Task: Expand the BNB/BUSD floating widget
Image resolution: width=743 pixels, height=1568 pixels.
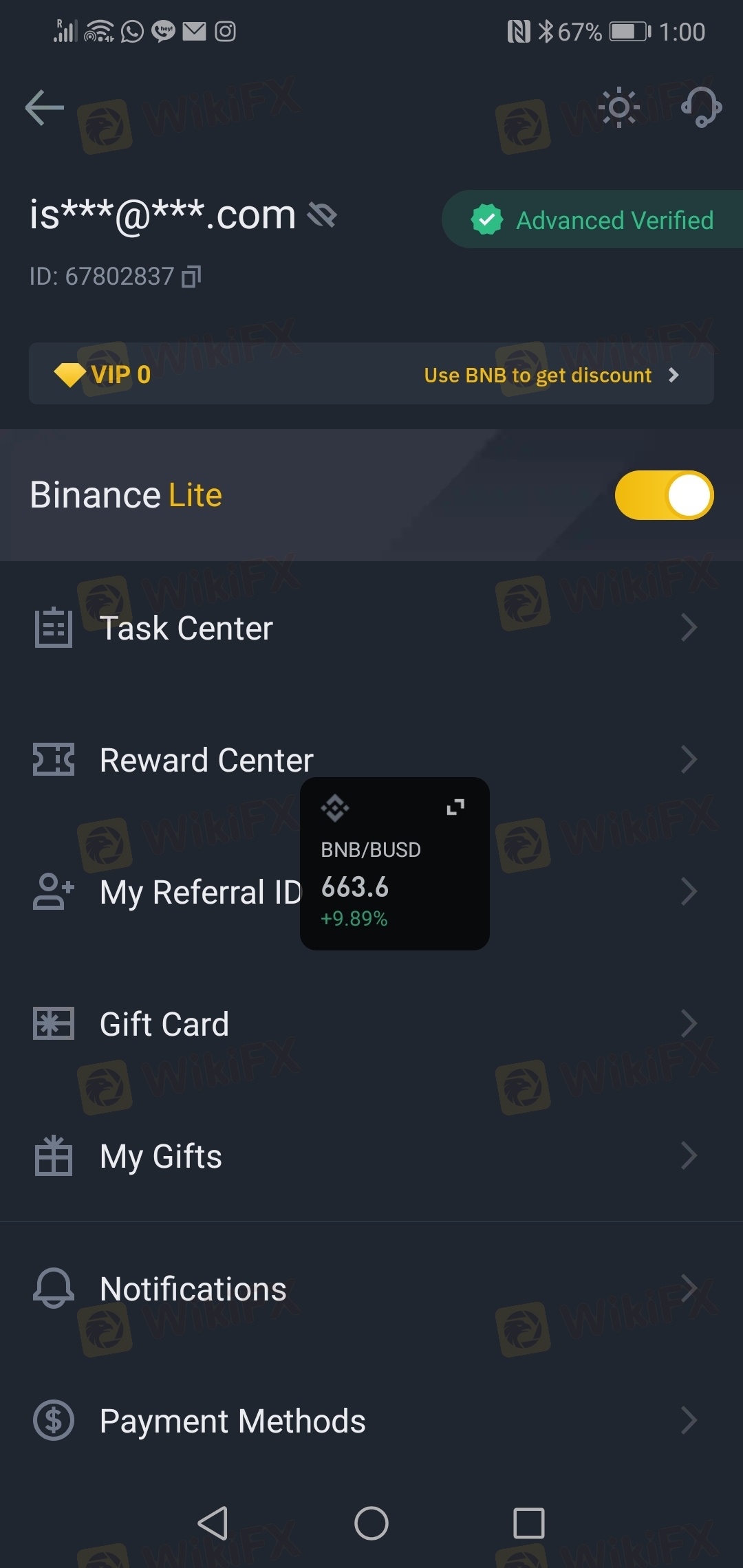Action: [x=455, y=807]
